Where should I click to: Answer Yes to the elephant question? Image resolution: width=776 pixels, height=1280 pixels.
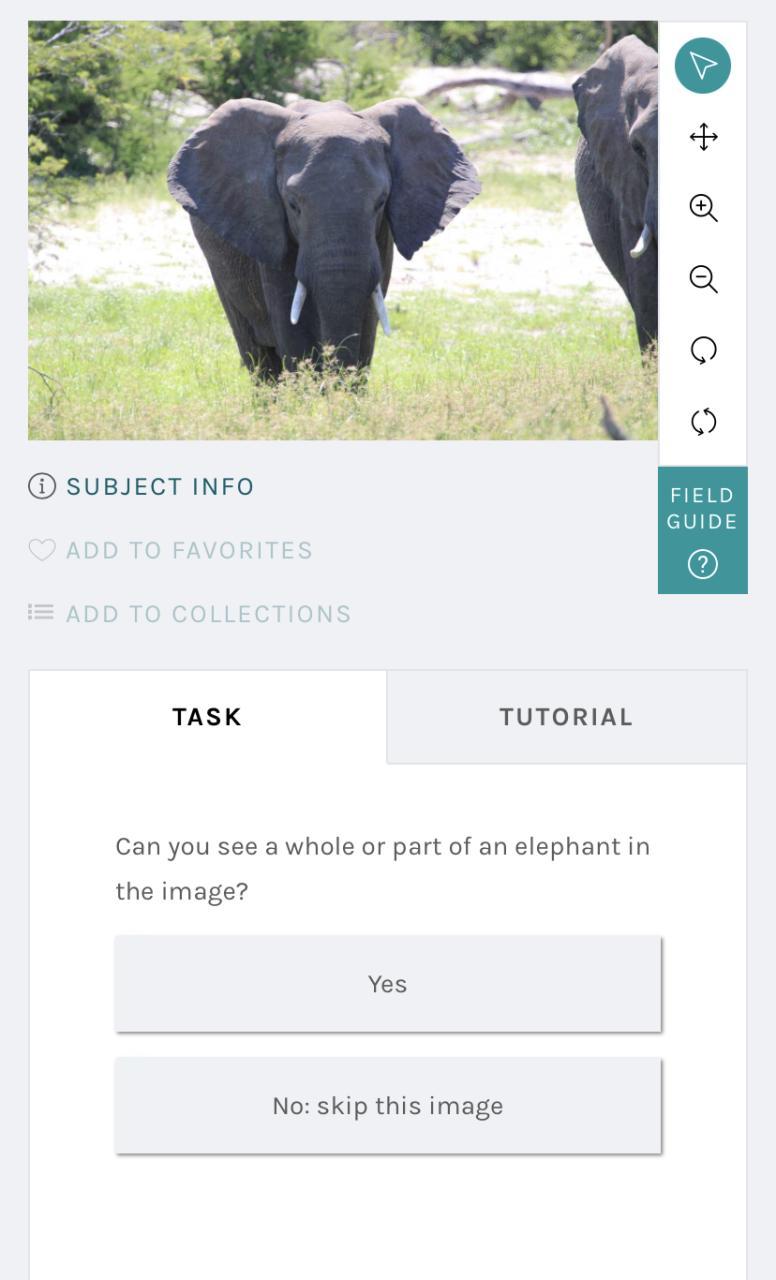tap(388, 984)
